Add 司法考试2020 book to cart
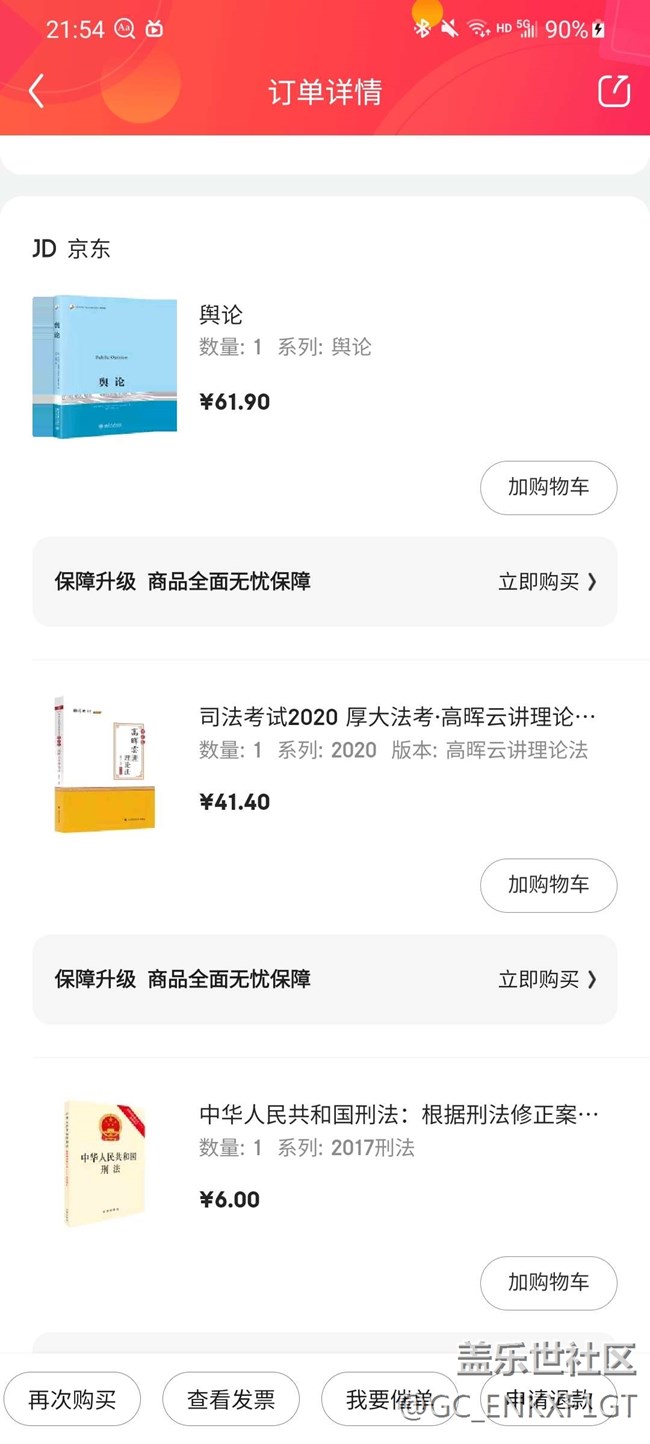The height and width of the screenshot is (1444, 650). click(548, 885)
